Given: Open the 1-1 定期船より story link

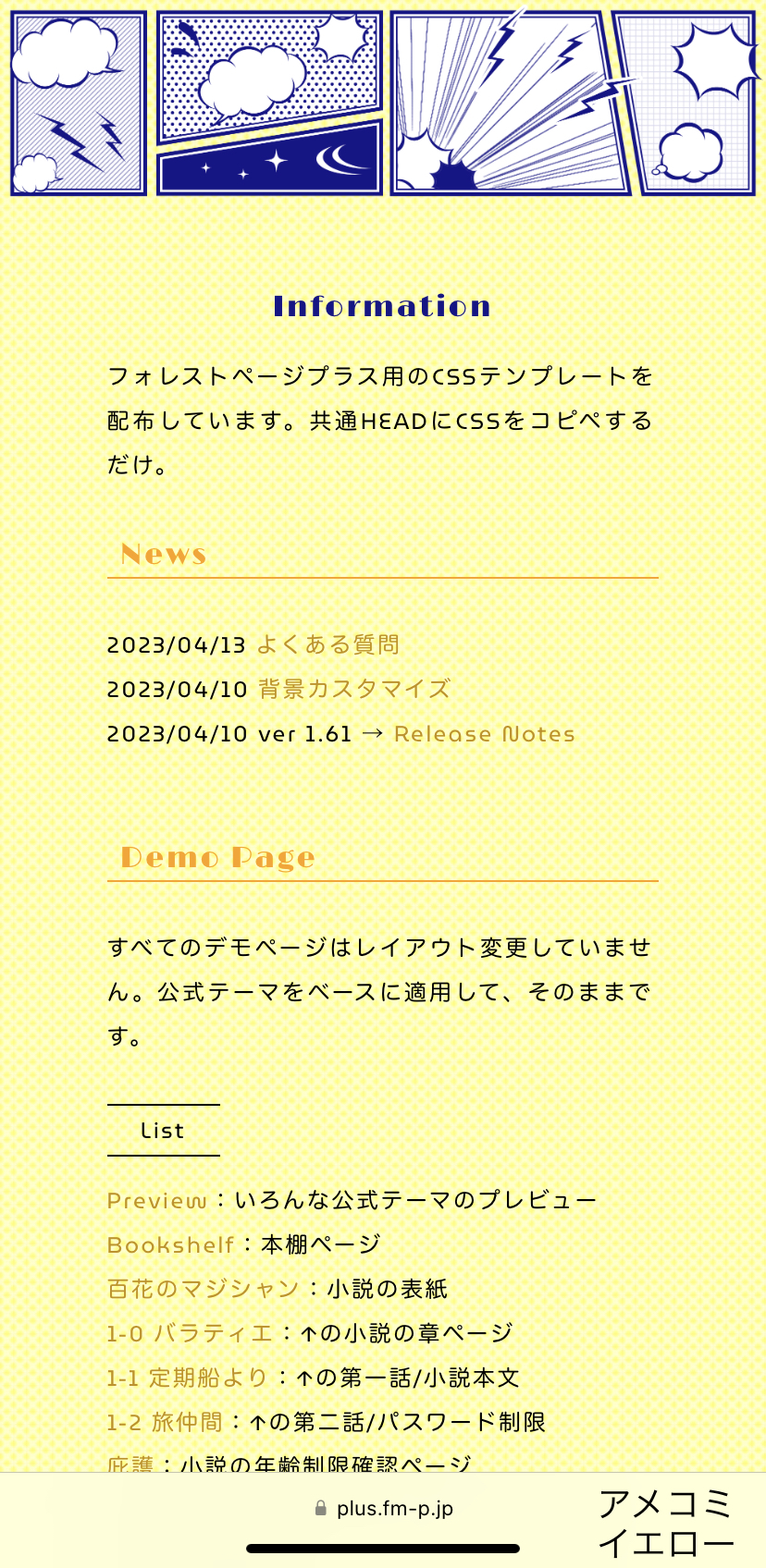Looking at the screenshot, I should pyautogui.click(x=187, y=1378).
